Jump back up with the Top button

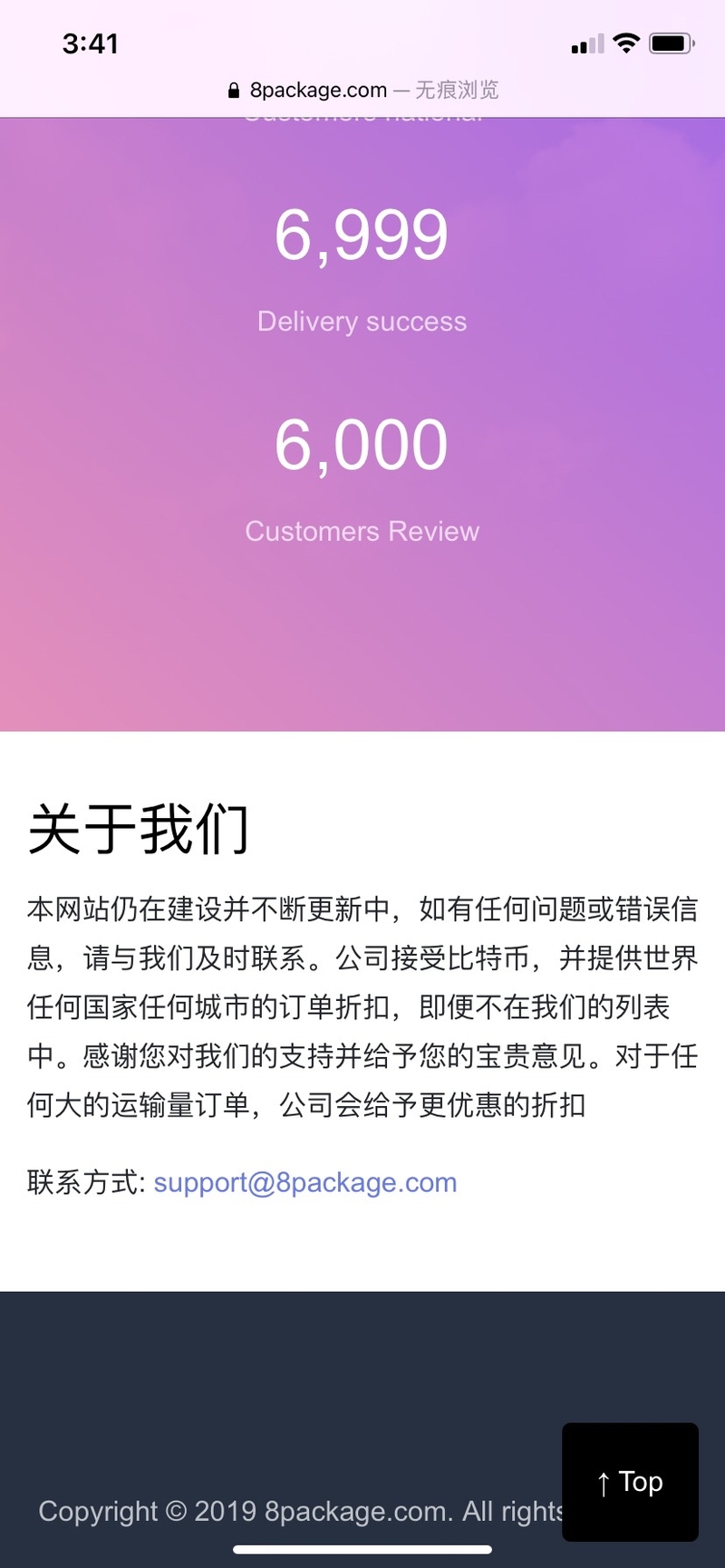630,1482
